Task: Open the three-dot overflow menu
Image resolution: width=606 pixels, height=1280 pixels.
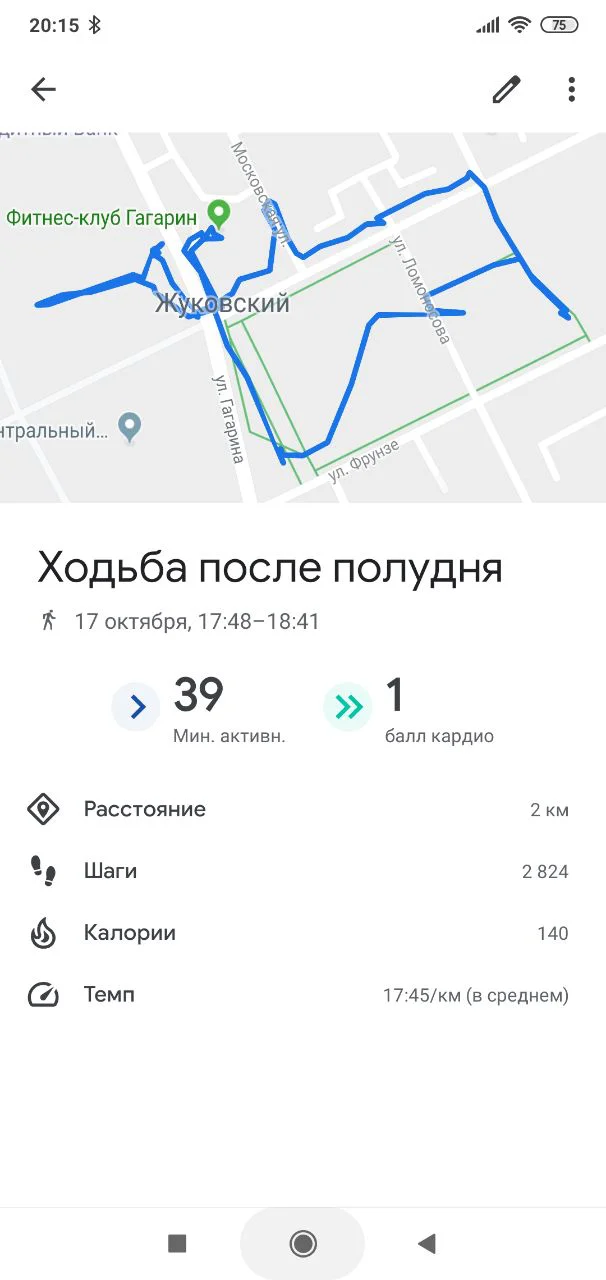Action: point(571,90)
